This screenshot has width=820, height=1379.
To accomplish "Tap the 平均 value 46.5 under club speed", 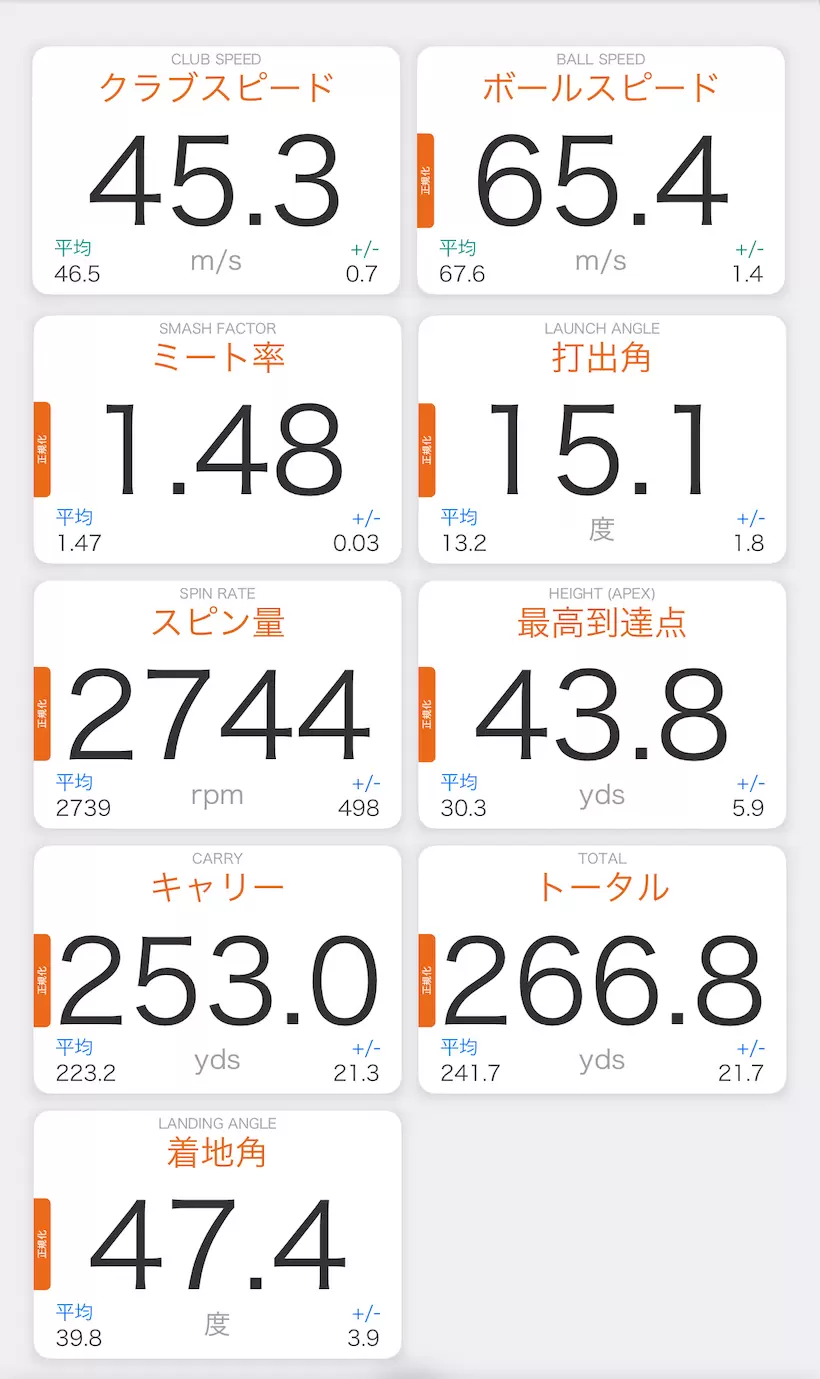I will [78, 273].
